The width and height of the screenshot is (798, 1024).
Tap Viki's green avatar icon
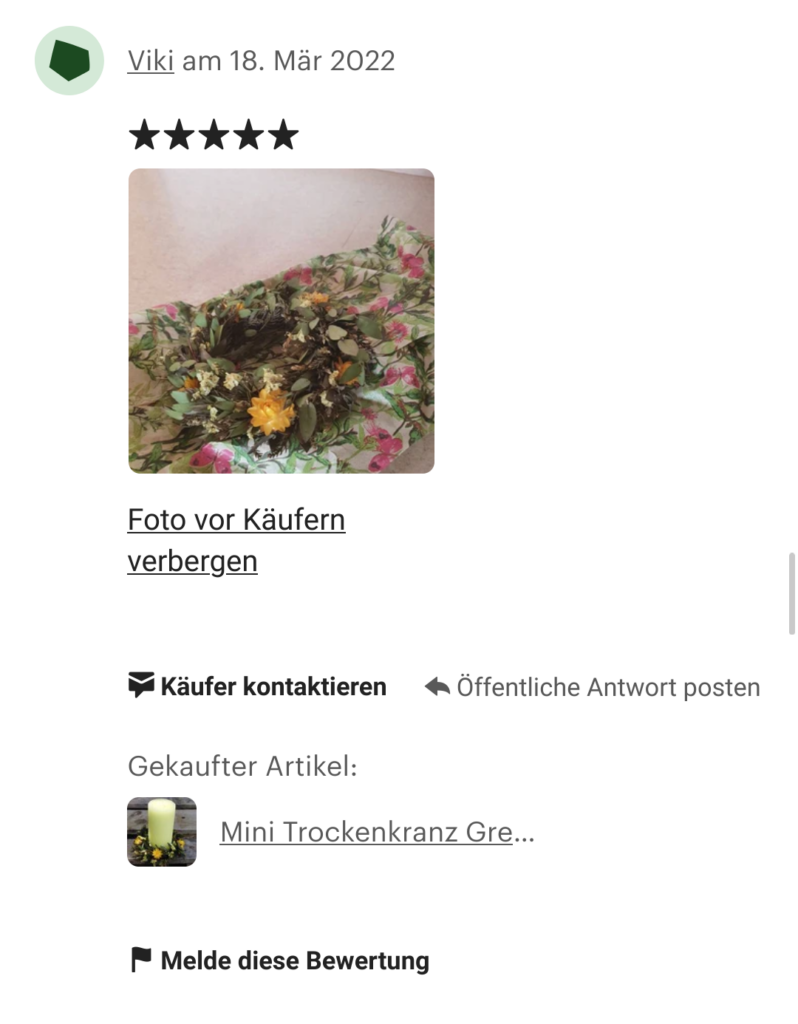[x=69, y=61]
